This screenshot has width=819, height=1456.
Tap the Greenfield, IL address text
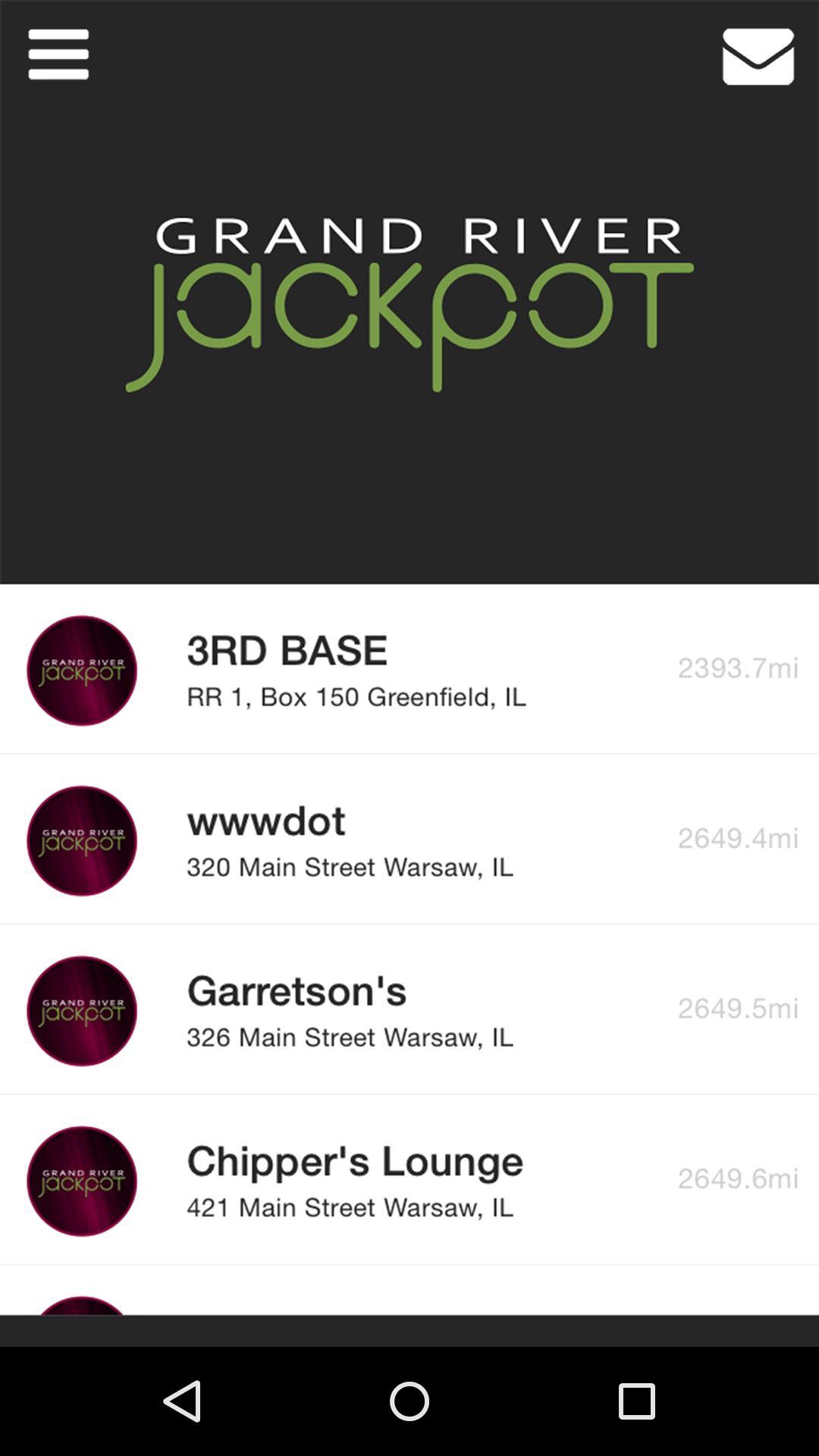355,697
